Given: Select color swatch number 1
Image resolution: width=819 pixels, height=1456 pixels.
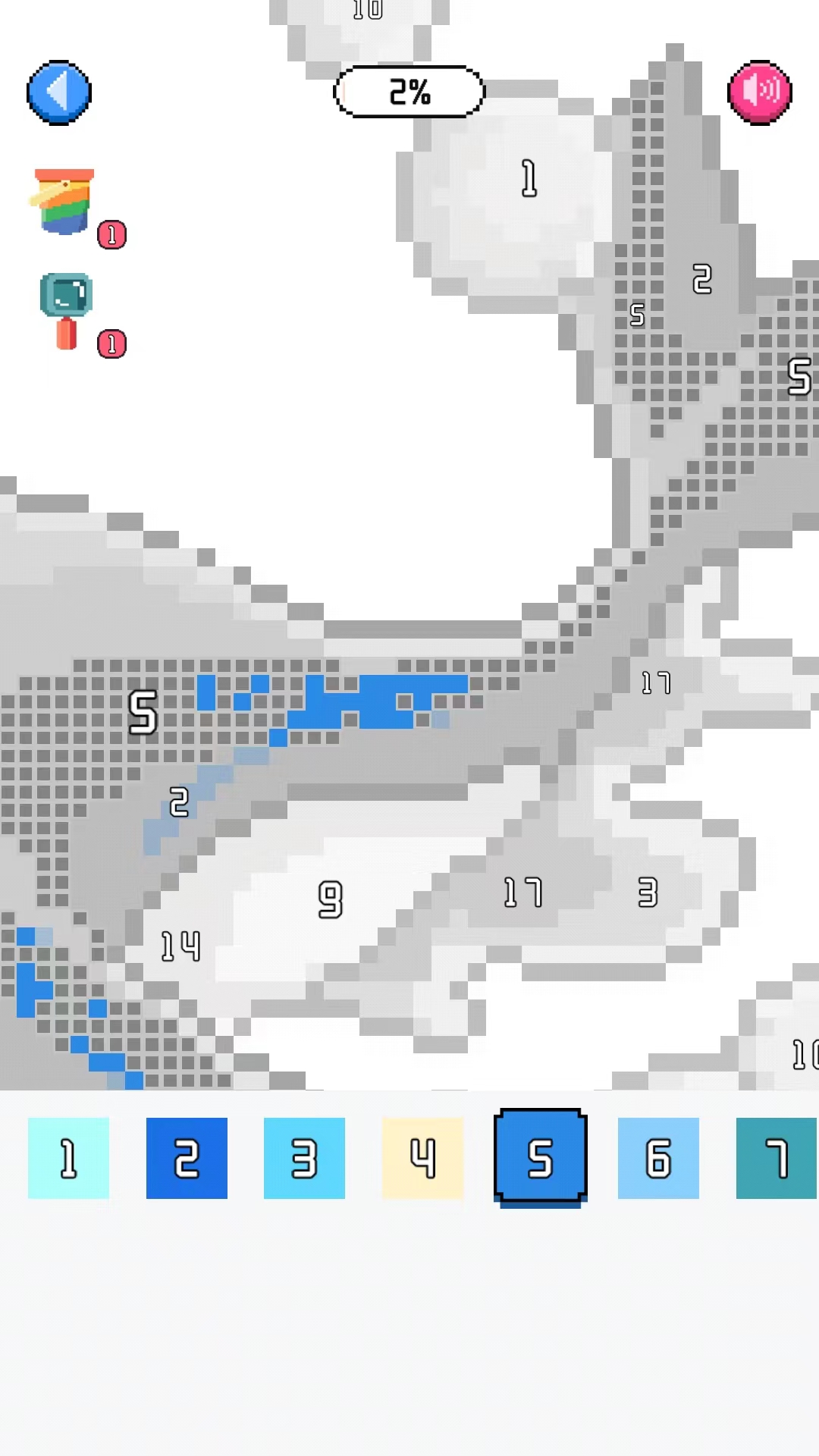Looking at the screenshot, I should coord(68,1158).
